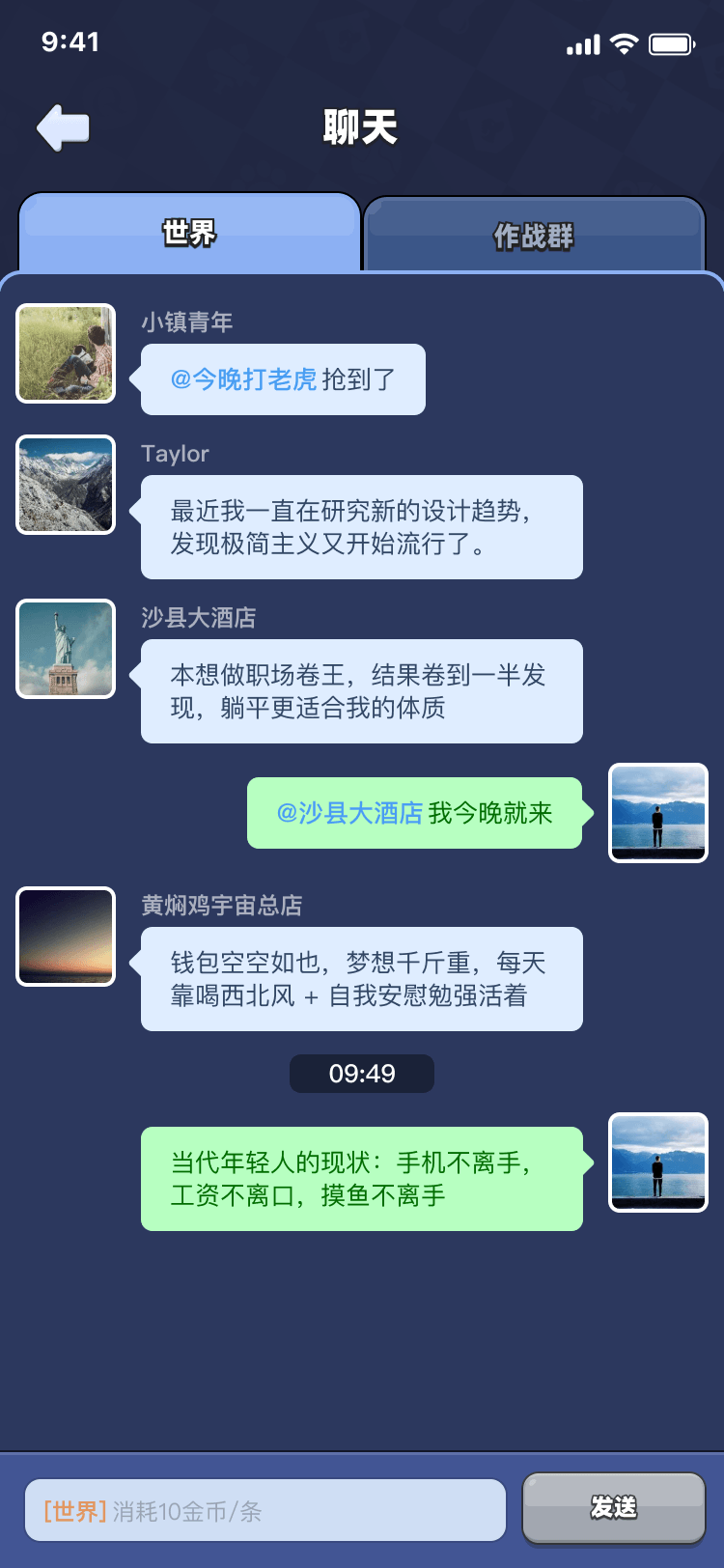Open 黄焖鸡宇宙总店's avatar
This screenshot has height=1568, width=724.
(66, 937)
